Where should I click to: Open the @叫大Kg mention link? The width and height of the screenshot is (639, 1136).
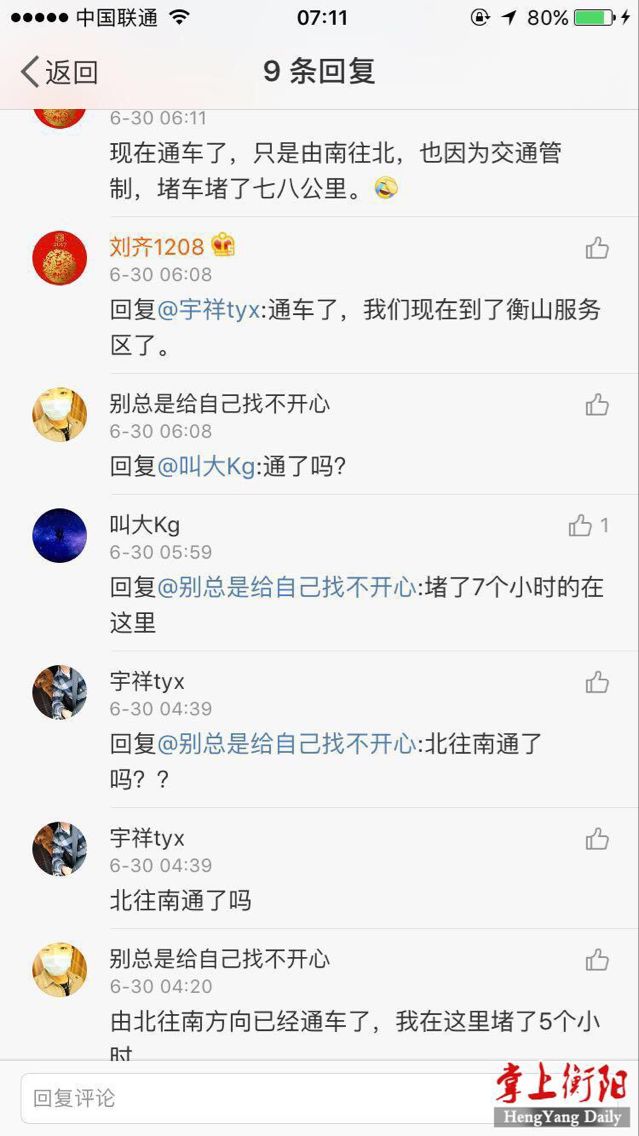(x=206, y=467)
